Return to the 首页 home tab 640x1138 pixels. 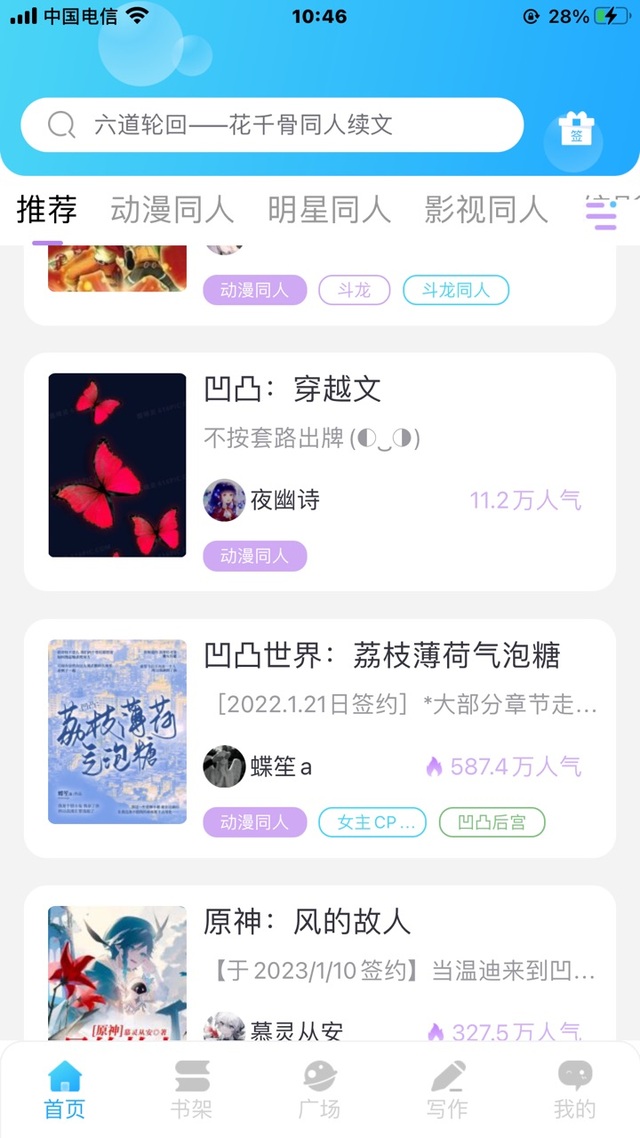pyautogui.click(x=65, y=1089)
